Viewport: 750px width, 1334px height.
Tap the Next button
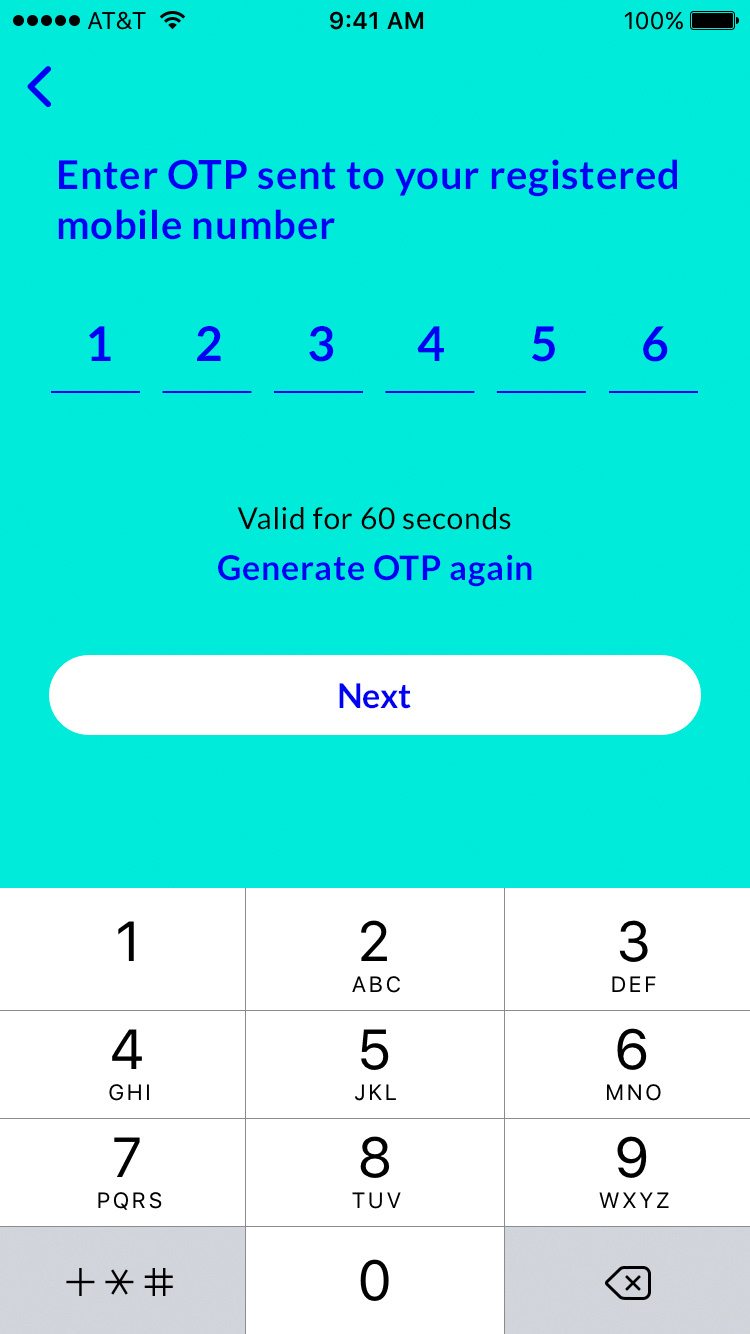tap(375, 696)
